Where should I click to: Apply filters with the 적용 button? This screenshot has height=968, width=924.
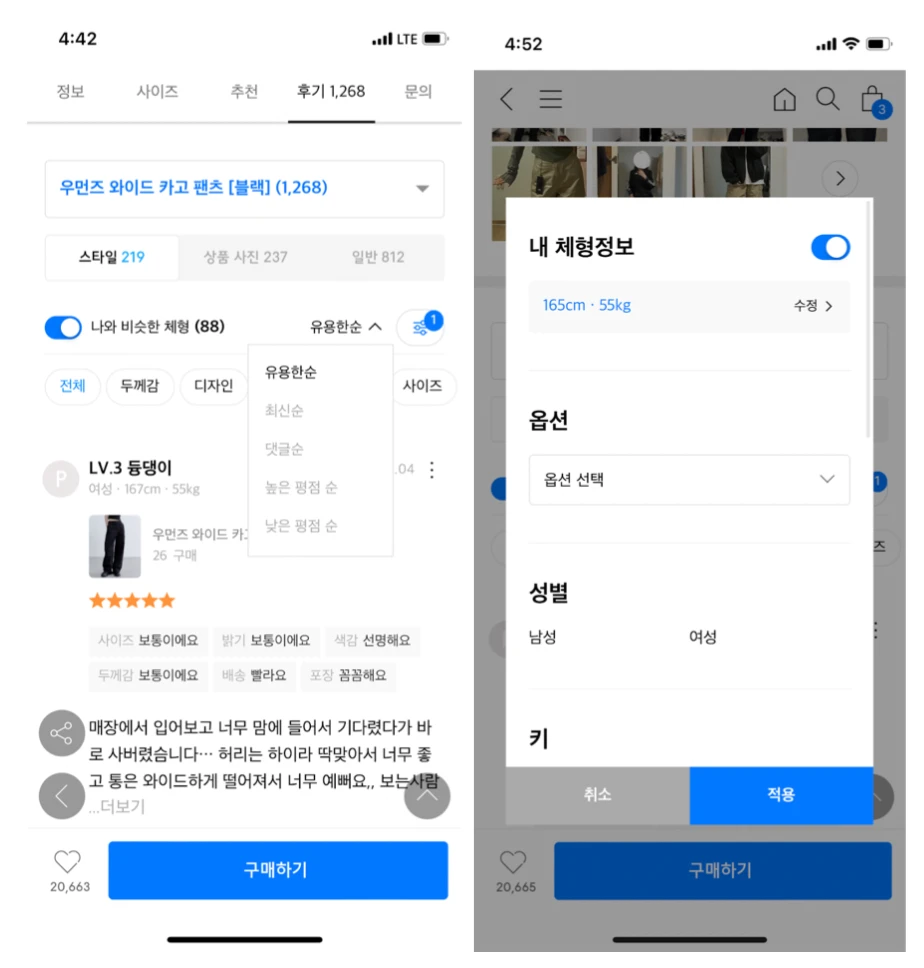point(780,795)
